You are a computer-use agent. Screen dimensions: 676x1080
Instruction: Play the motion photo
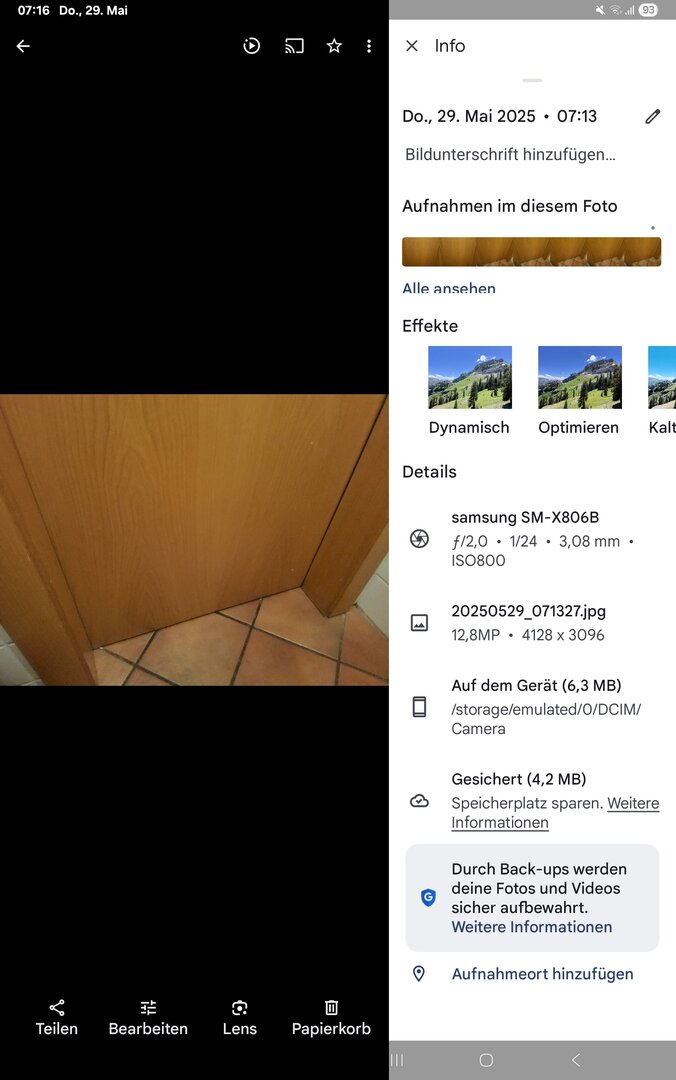click(252, 46)
